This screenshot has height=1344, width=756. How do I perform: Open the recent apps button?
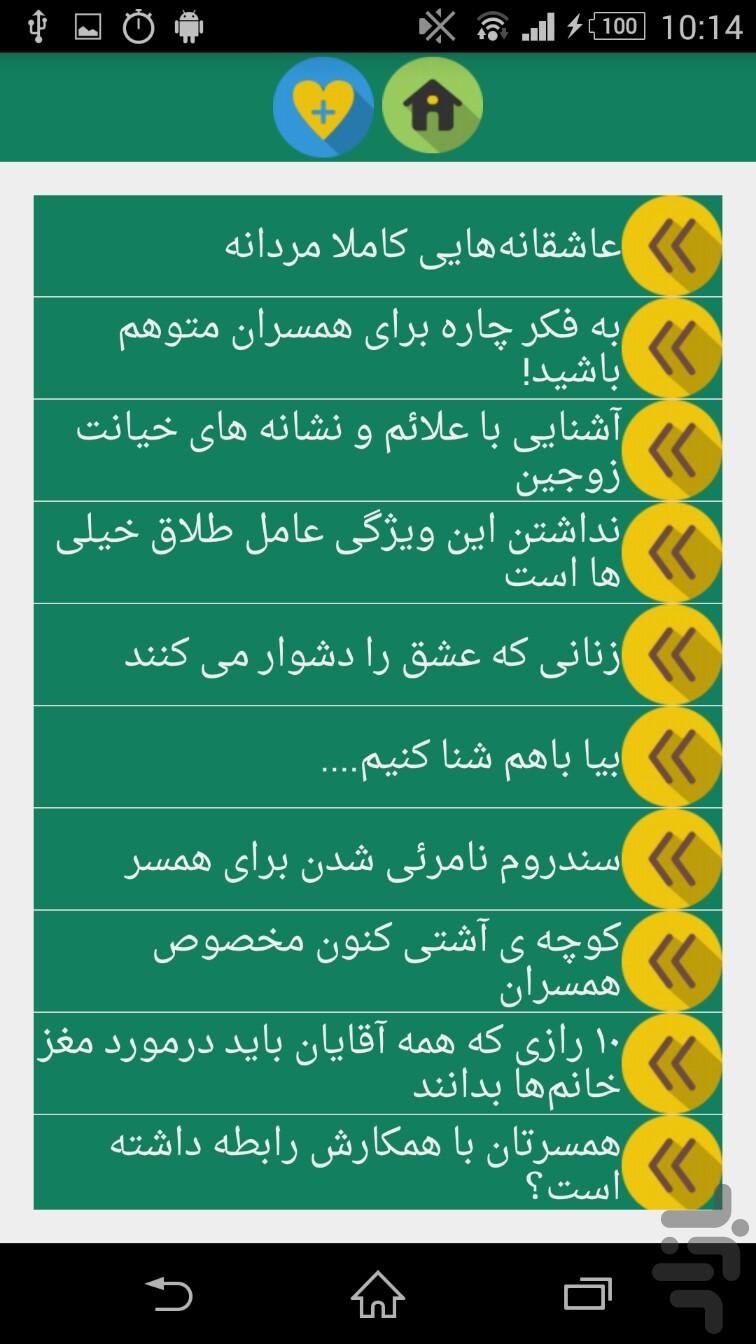pos(587,1295)
